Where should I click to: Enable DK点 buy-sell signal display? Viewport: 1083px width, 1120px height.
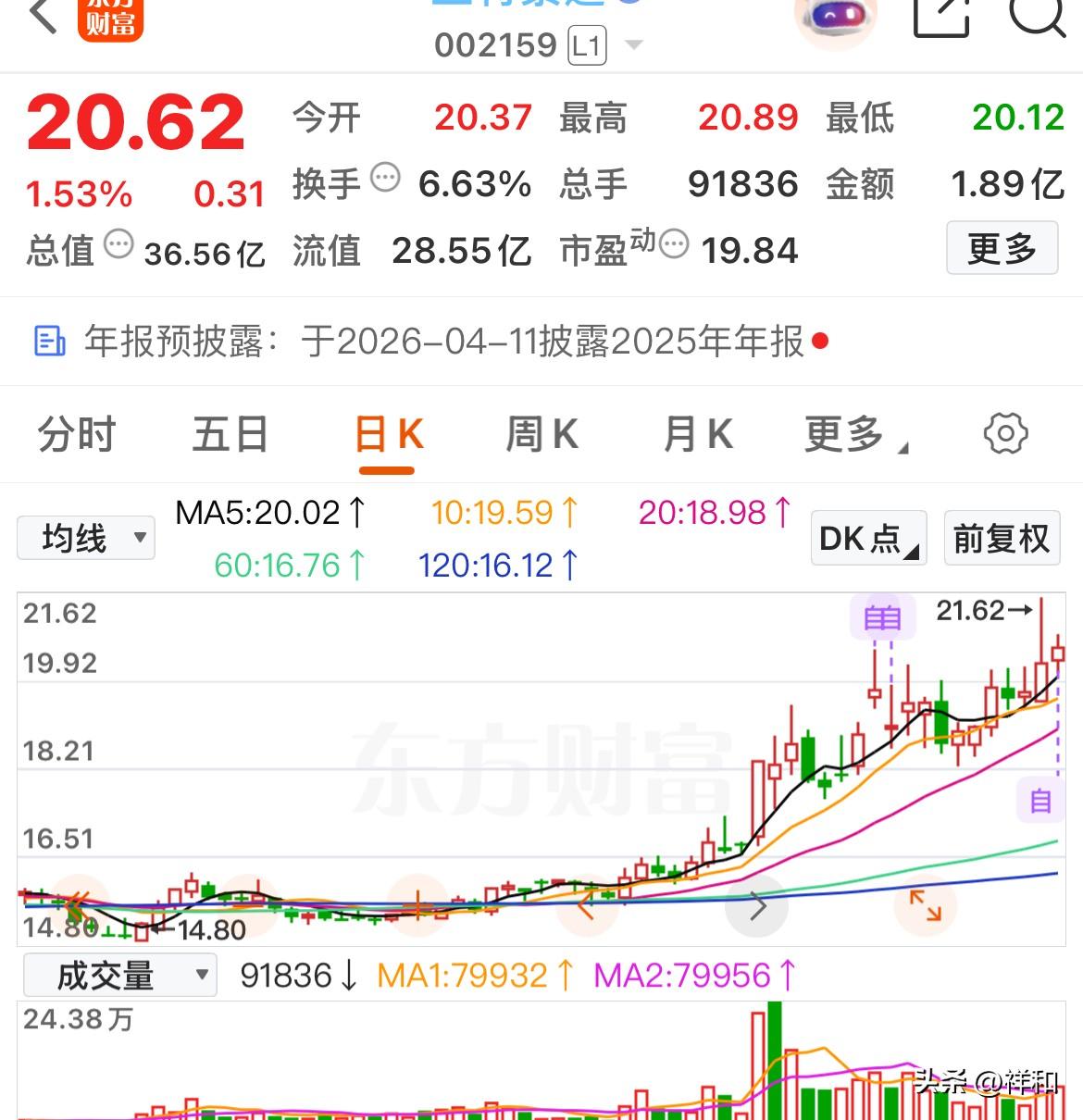(x=865, y=538)
